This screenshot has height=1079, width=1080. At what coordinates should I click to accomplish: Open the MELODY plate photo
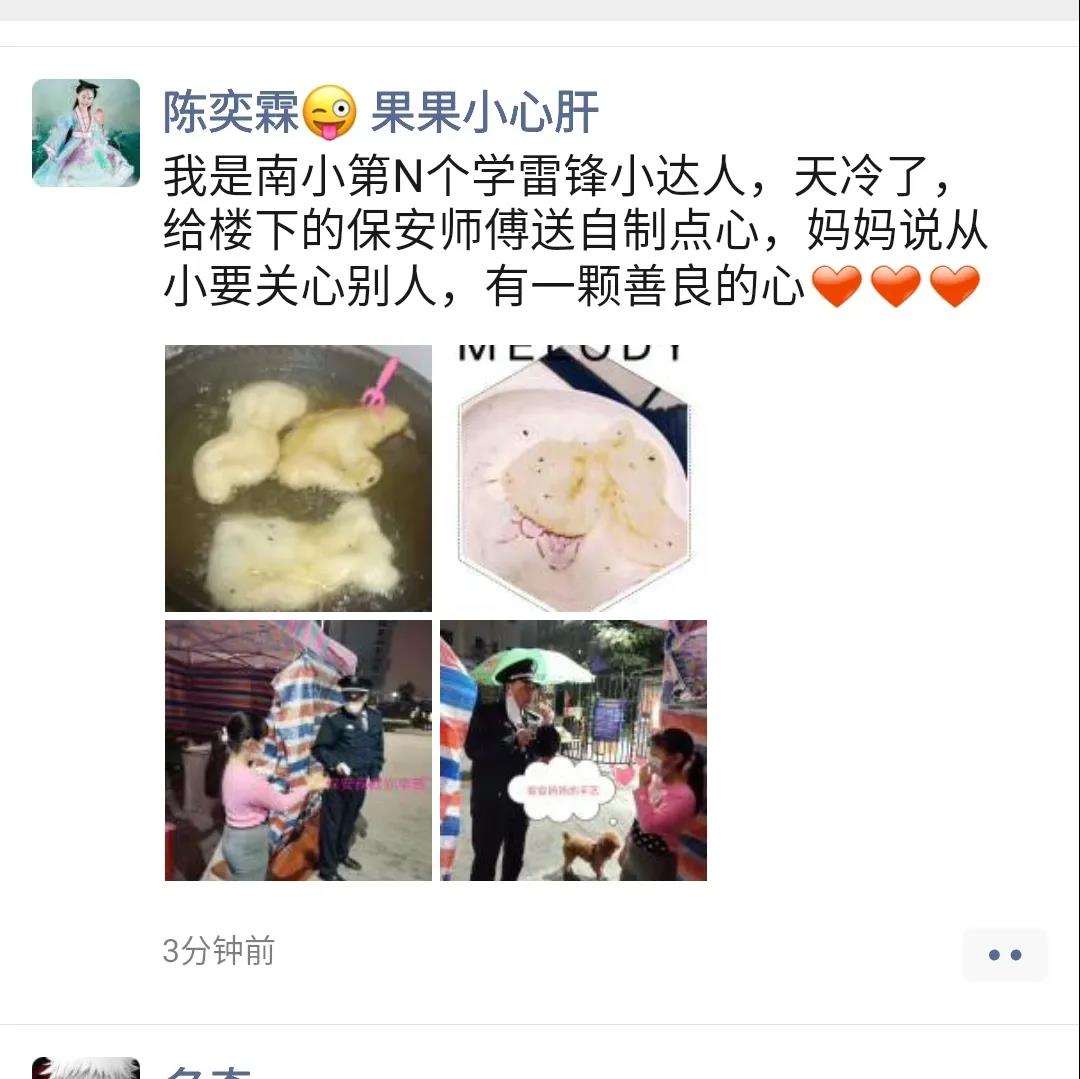pyautogui.click(x=573, y=478)
